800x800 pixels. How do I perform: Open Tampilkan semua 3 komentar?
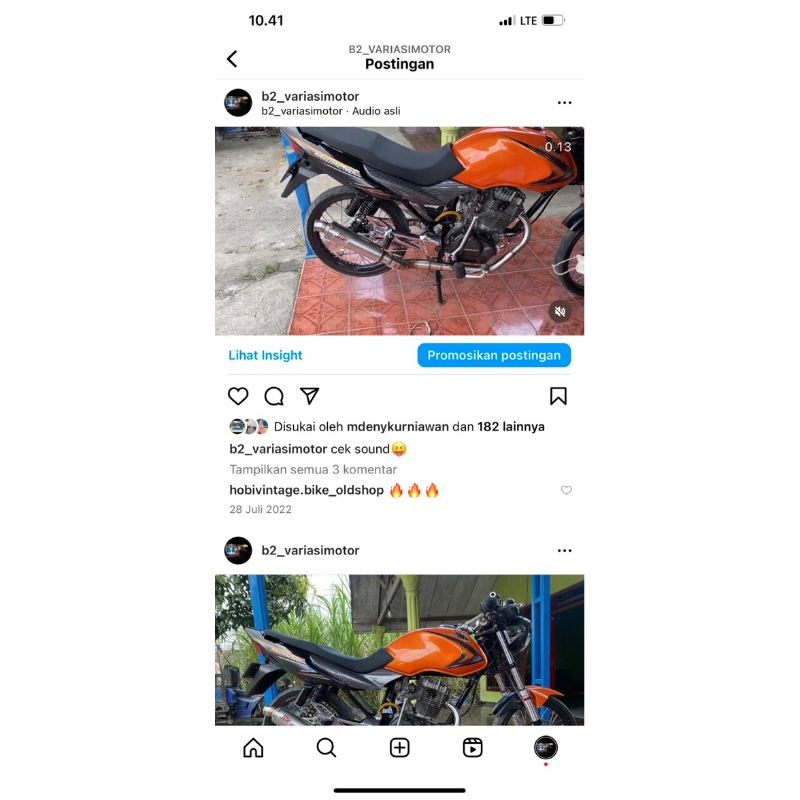coord(313,469)
